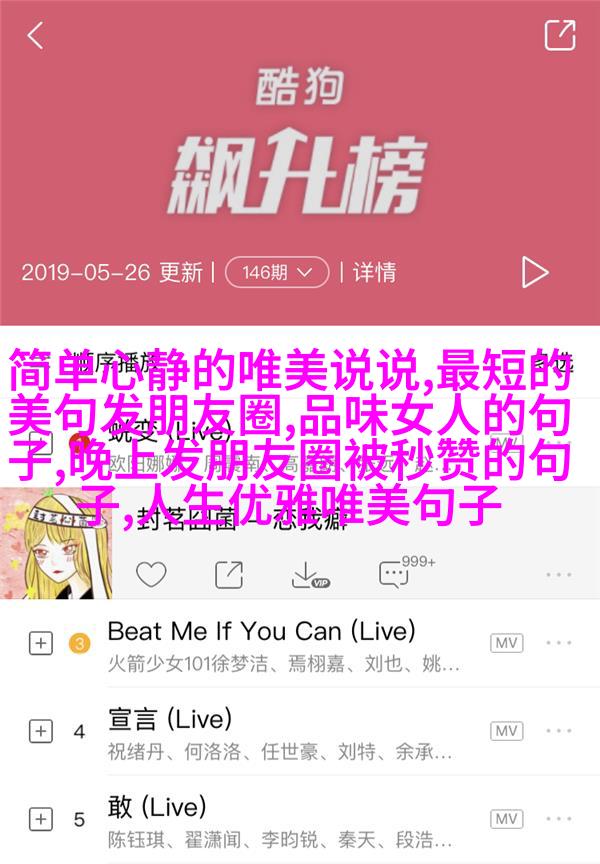Image resolution: width=600 pixels, height=864 pixels.
Task: Go back from the chart page
Action: pyautogui.click(x=35, y=36)
